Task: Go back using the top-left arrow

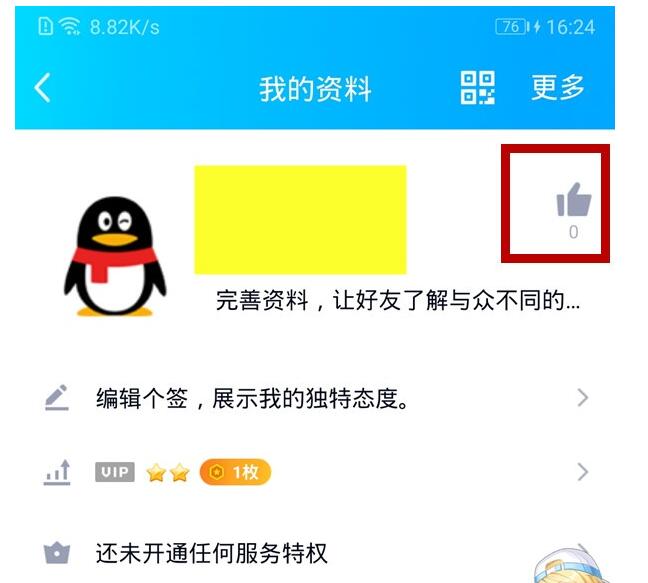Action: (42, 88)
